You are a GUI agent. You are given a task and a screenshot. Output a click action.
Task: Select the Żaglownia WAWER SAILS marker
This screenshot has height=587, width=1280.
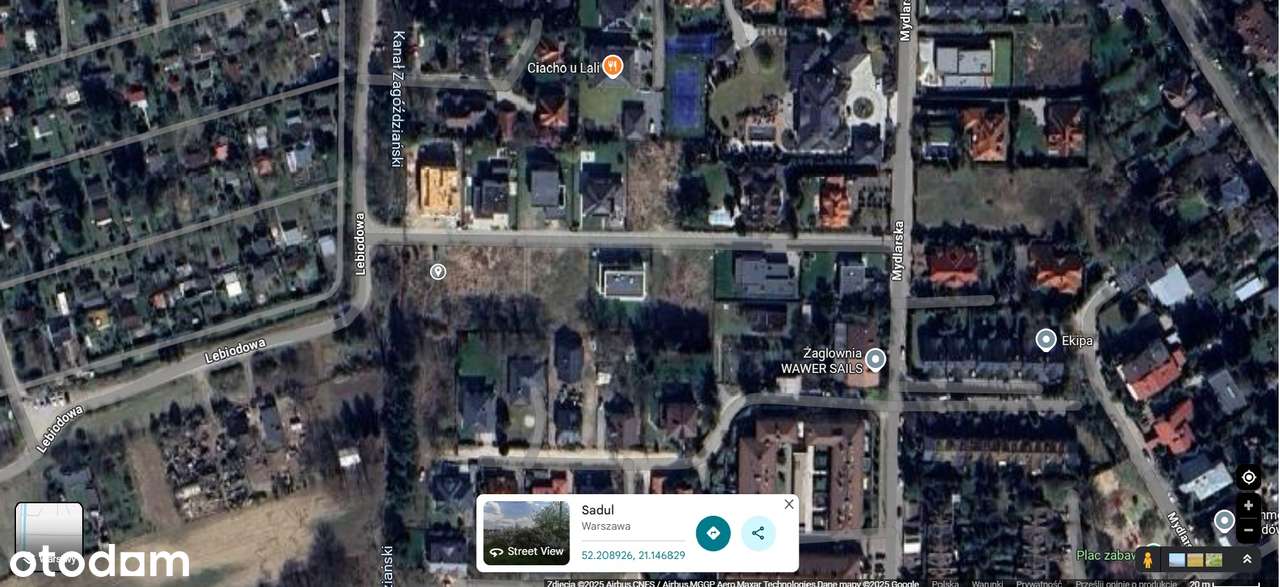pyautogui.click(x=875, y=359)
